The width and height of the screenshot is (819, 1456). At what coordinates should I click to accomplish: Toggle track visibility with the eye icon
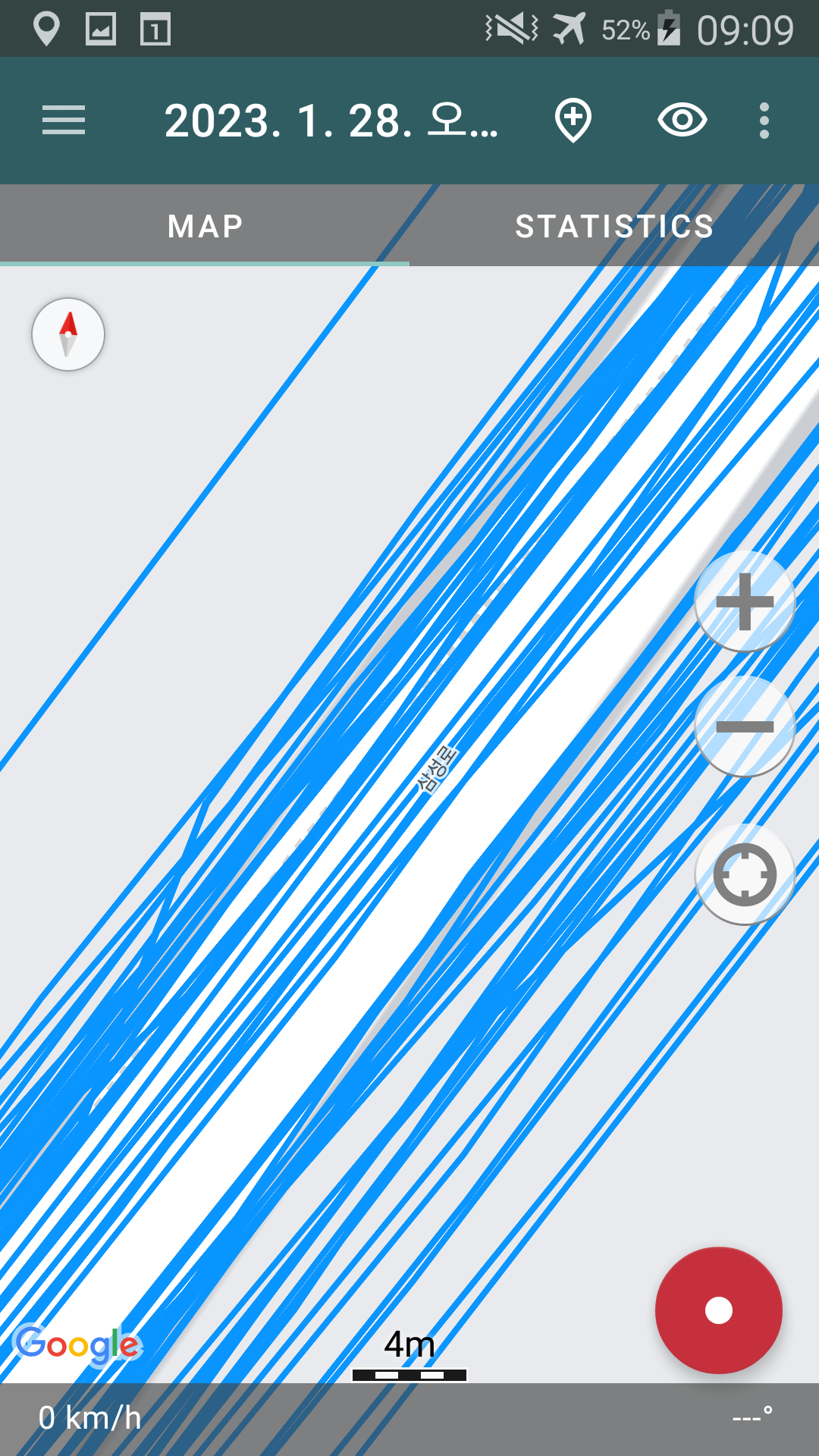click(682, 121)
